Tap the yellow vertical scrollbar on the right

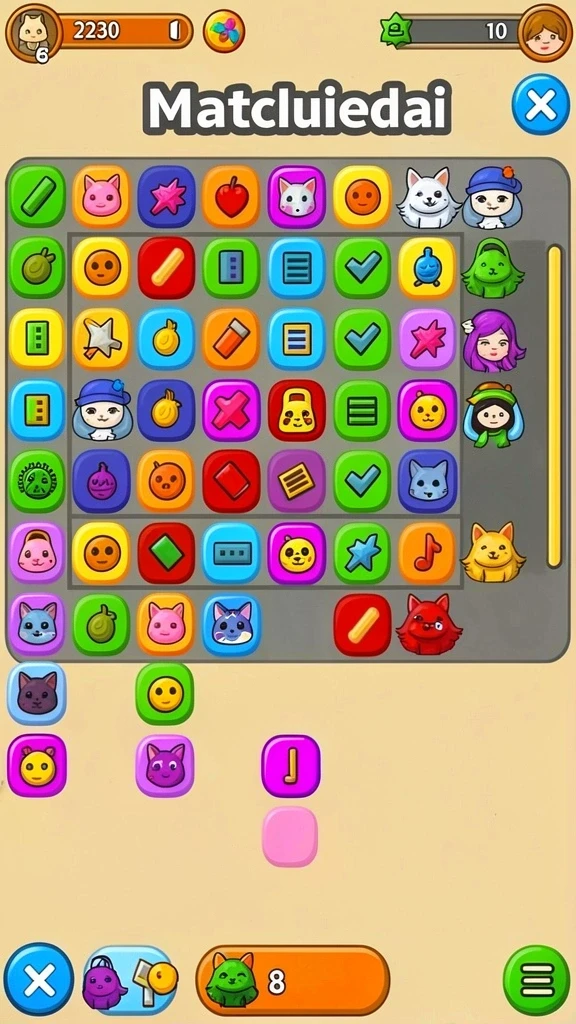(554, 406)
